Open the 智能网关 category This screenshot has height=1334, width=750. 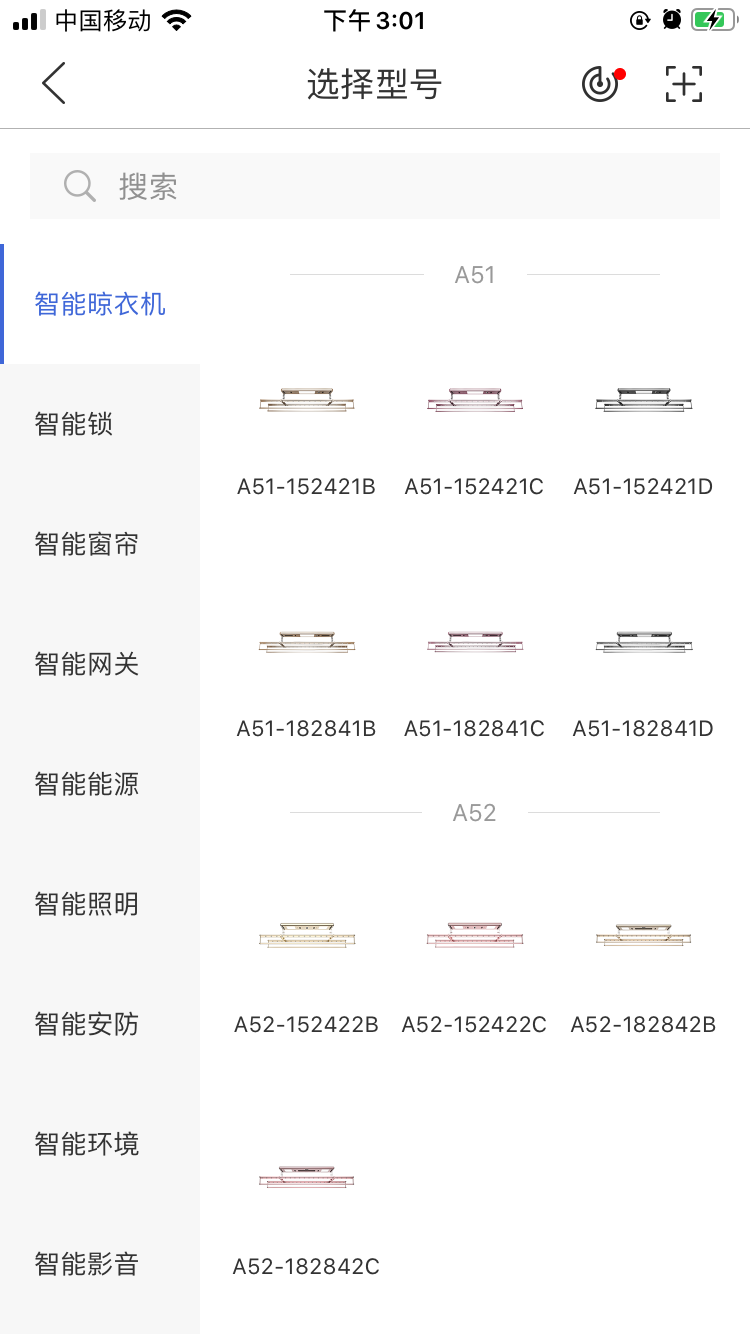click(x=100, y=664)
